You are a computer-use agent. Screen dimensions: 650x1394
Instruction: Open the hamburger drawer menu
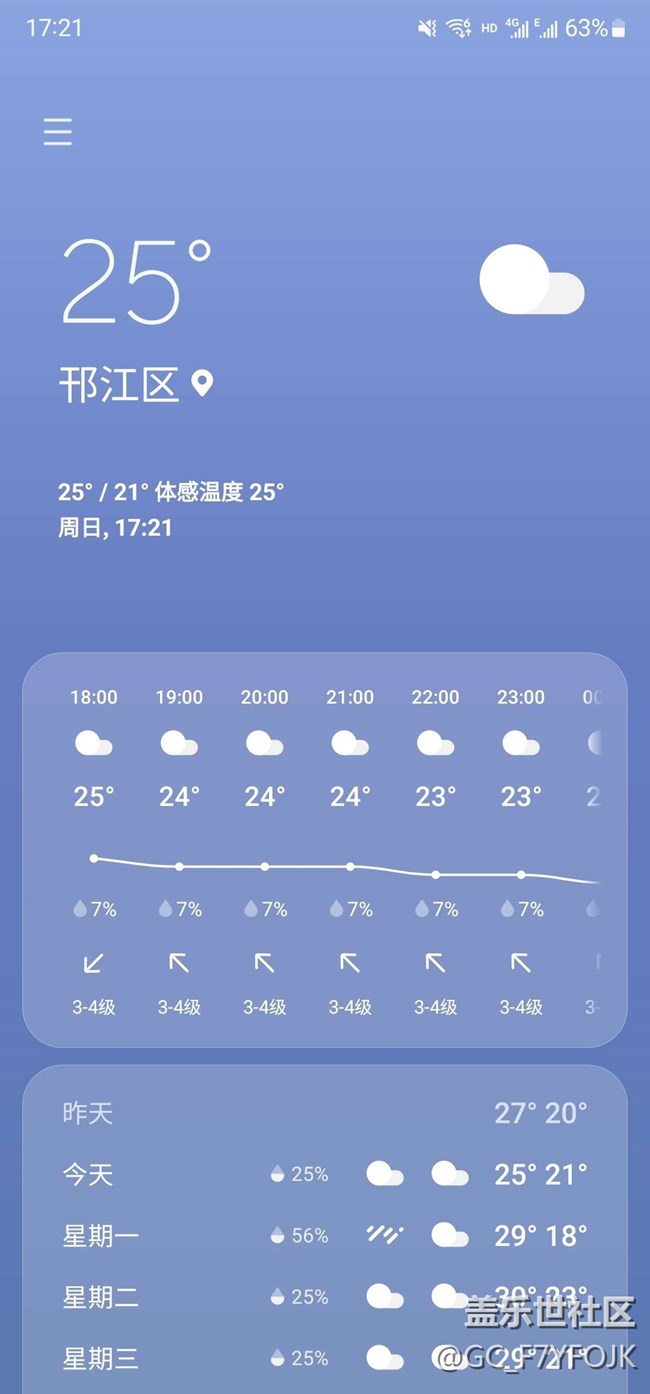pyautogui.click(x=58, y=132)
